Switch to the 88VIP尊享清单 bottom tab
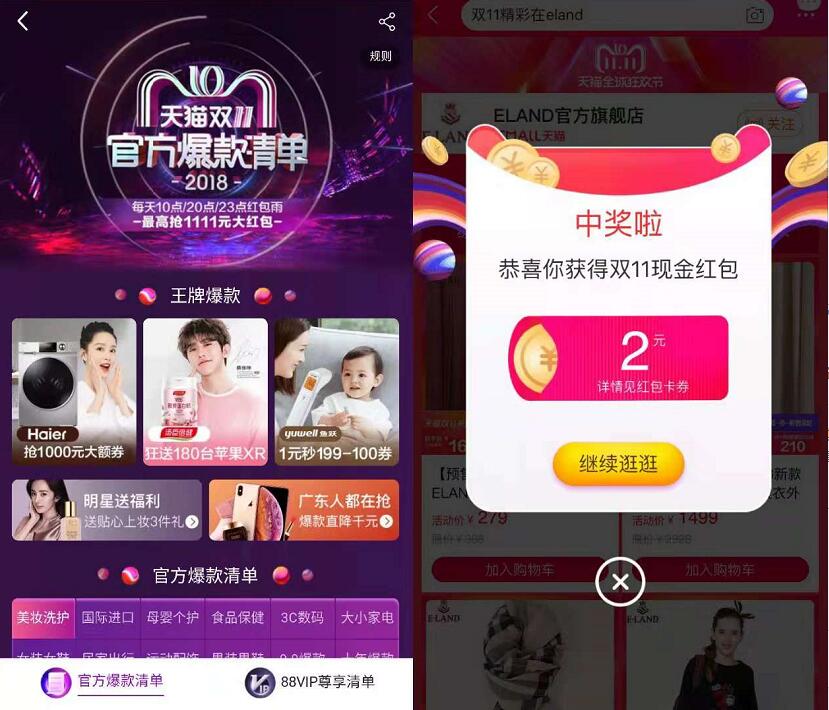 [310, 682]
